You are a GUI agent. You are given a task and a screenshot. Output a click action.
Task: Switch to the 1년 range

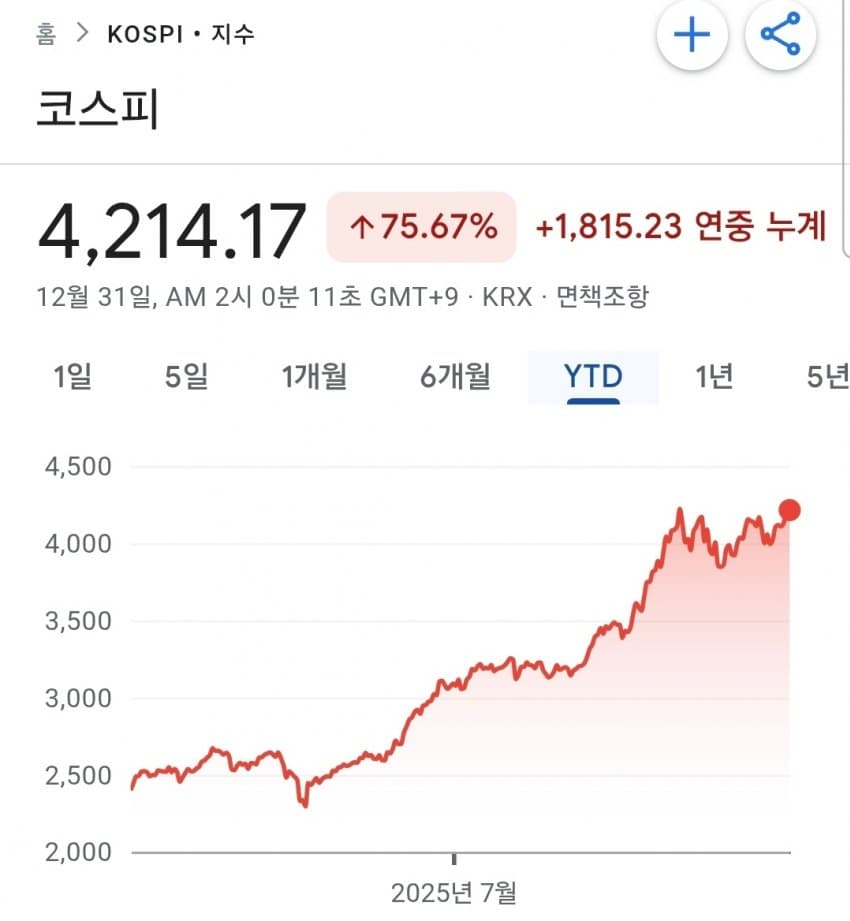click(714, 377)
